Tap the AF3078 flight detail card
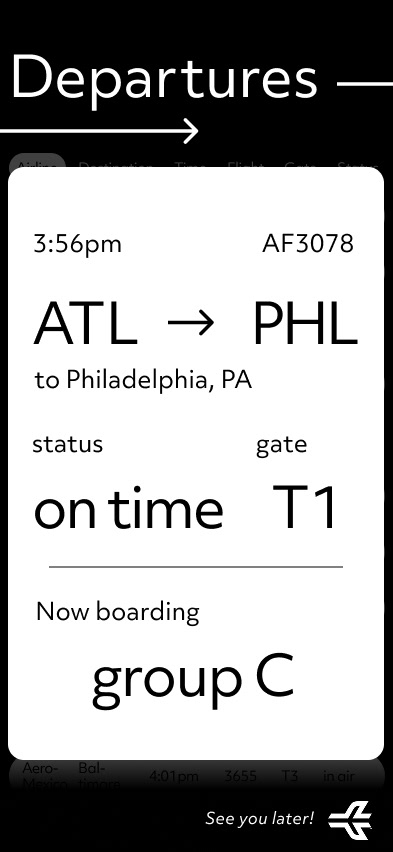393x852 pixels. coord(196,463)
